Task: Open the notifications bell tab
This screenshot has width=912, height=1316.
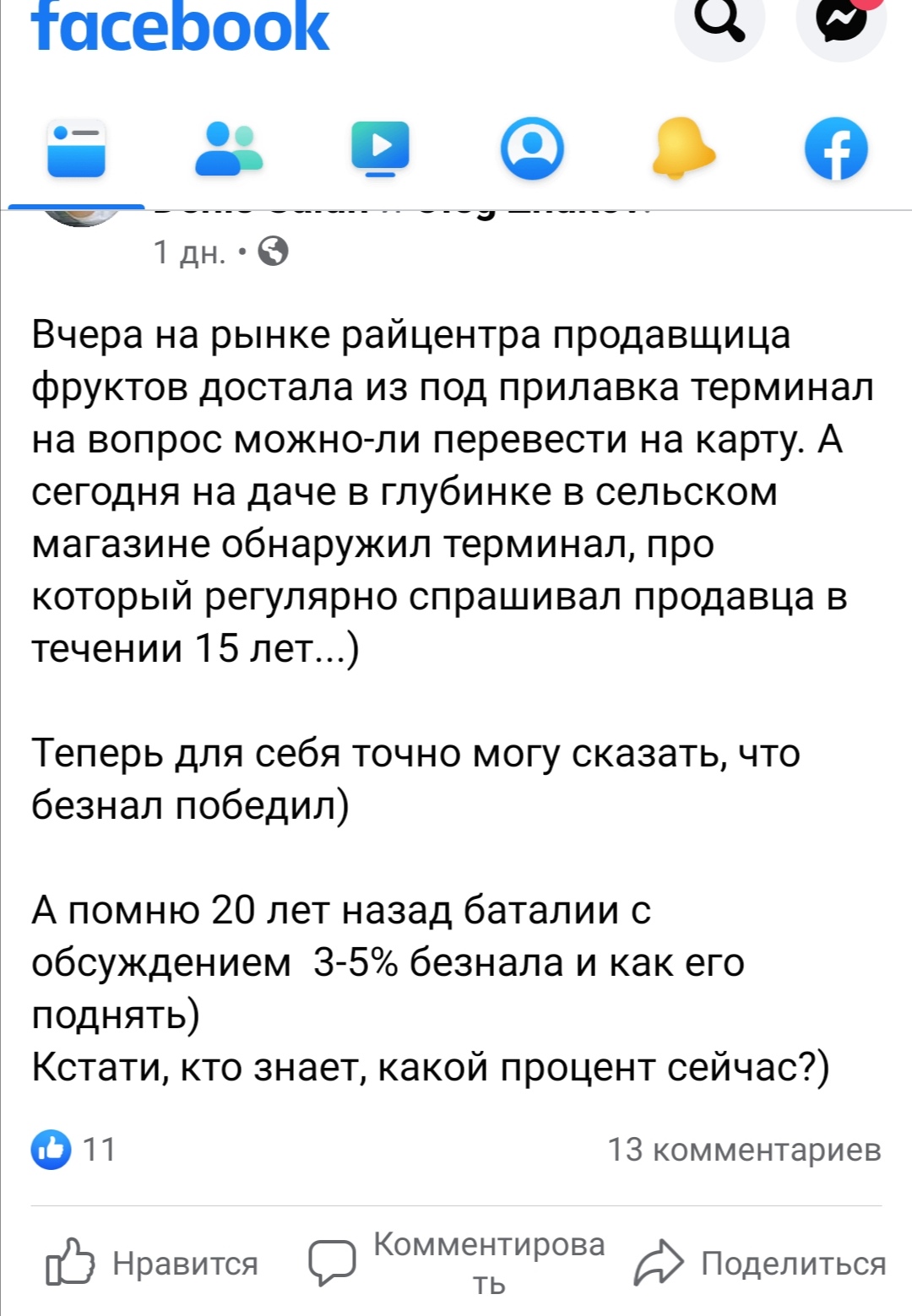Action: coord(683,149)
